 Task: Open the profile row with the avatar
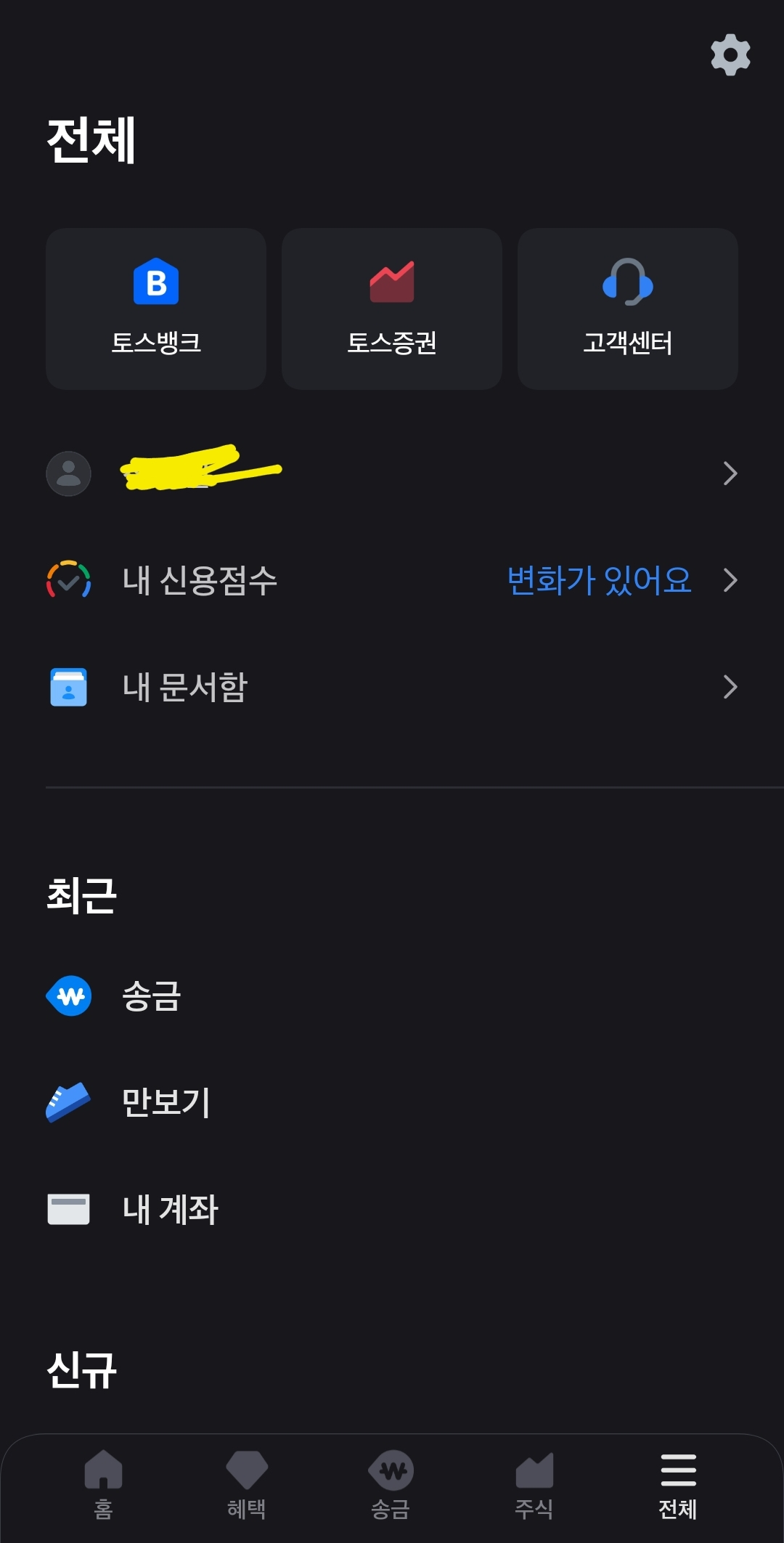392,473
